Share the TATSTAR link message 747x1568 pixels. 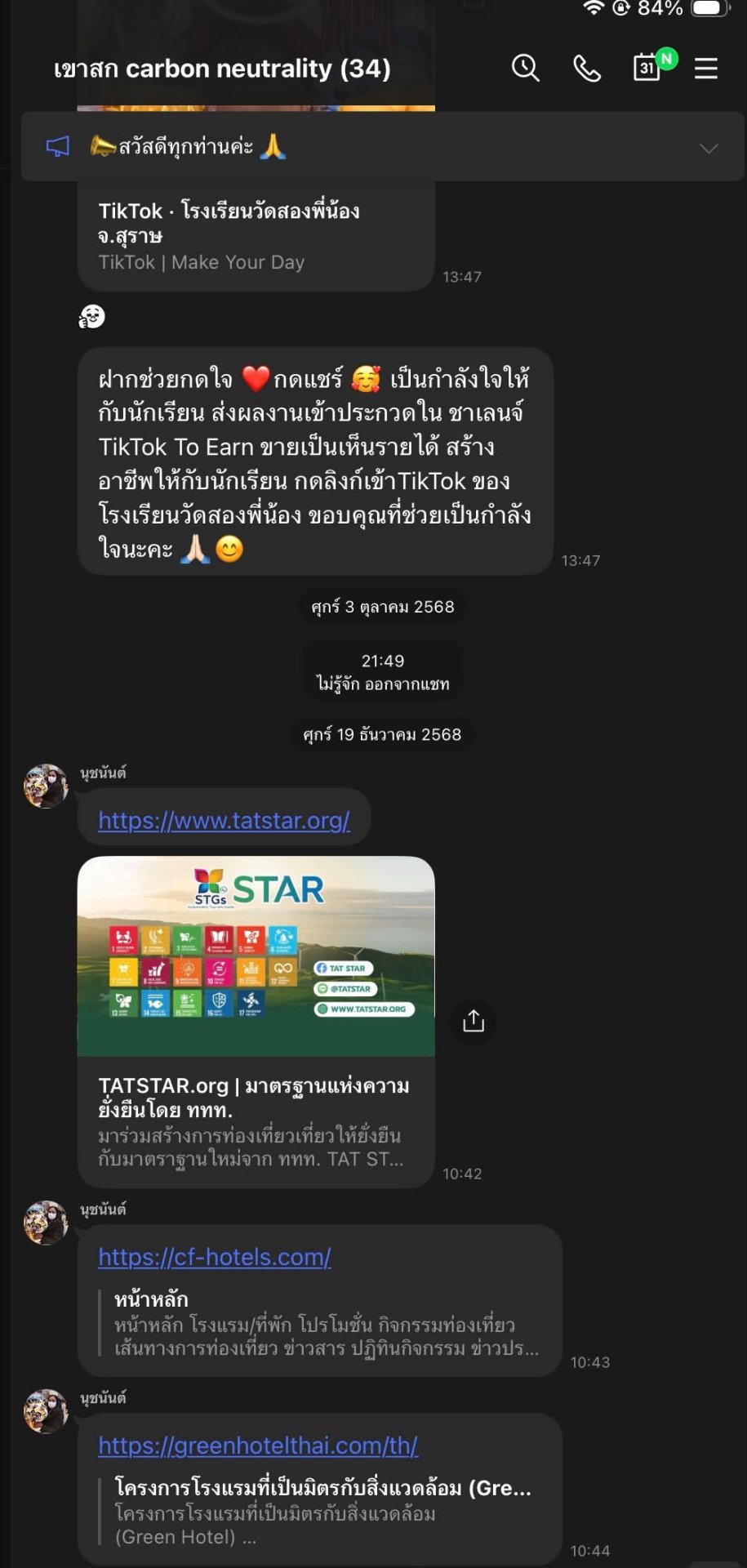click(x=474, y=1021)
